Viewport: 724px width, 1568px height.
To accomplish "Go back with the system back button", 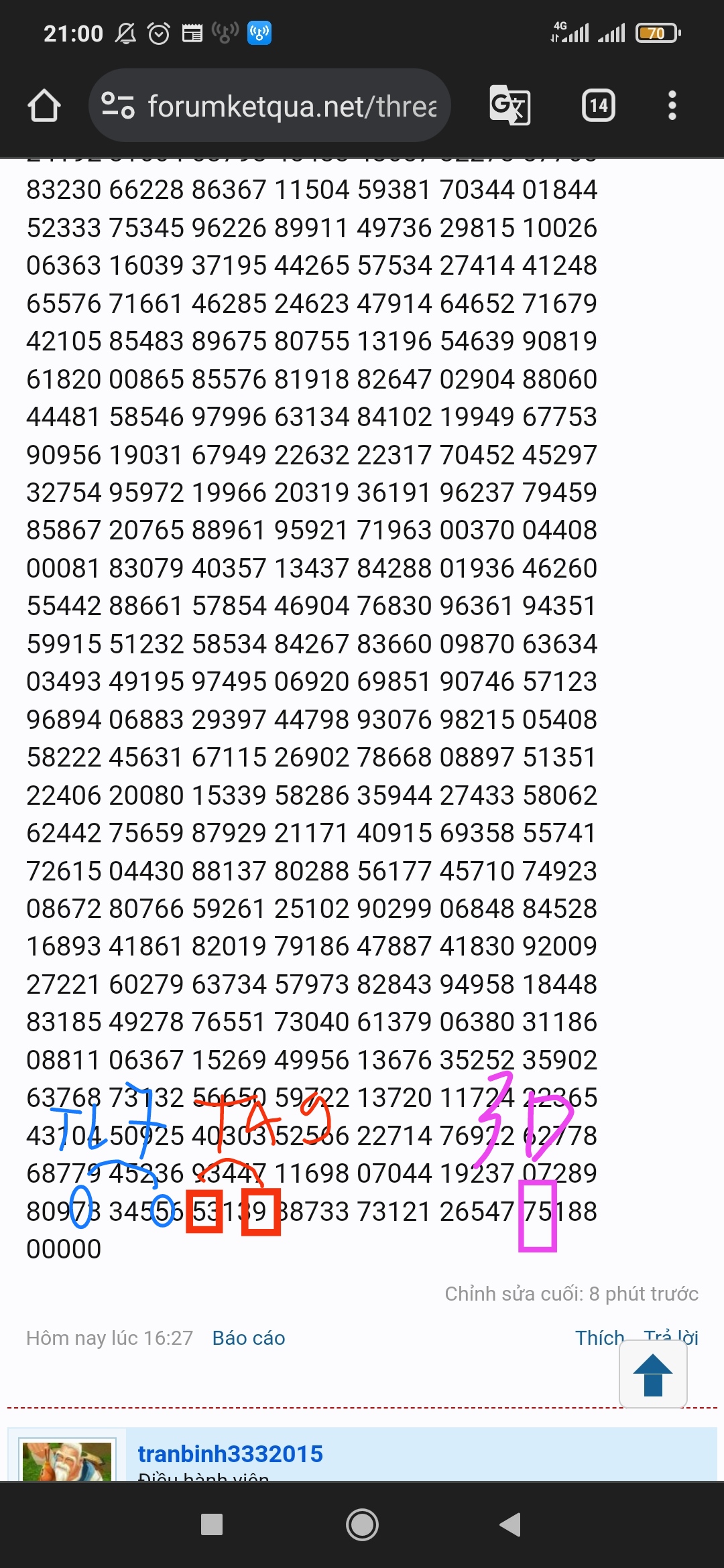I will (510, 1524).
